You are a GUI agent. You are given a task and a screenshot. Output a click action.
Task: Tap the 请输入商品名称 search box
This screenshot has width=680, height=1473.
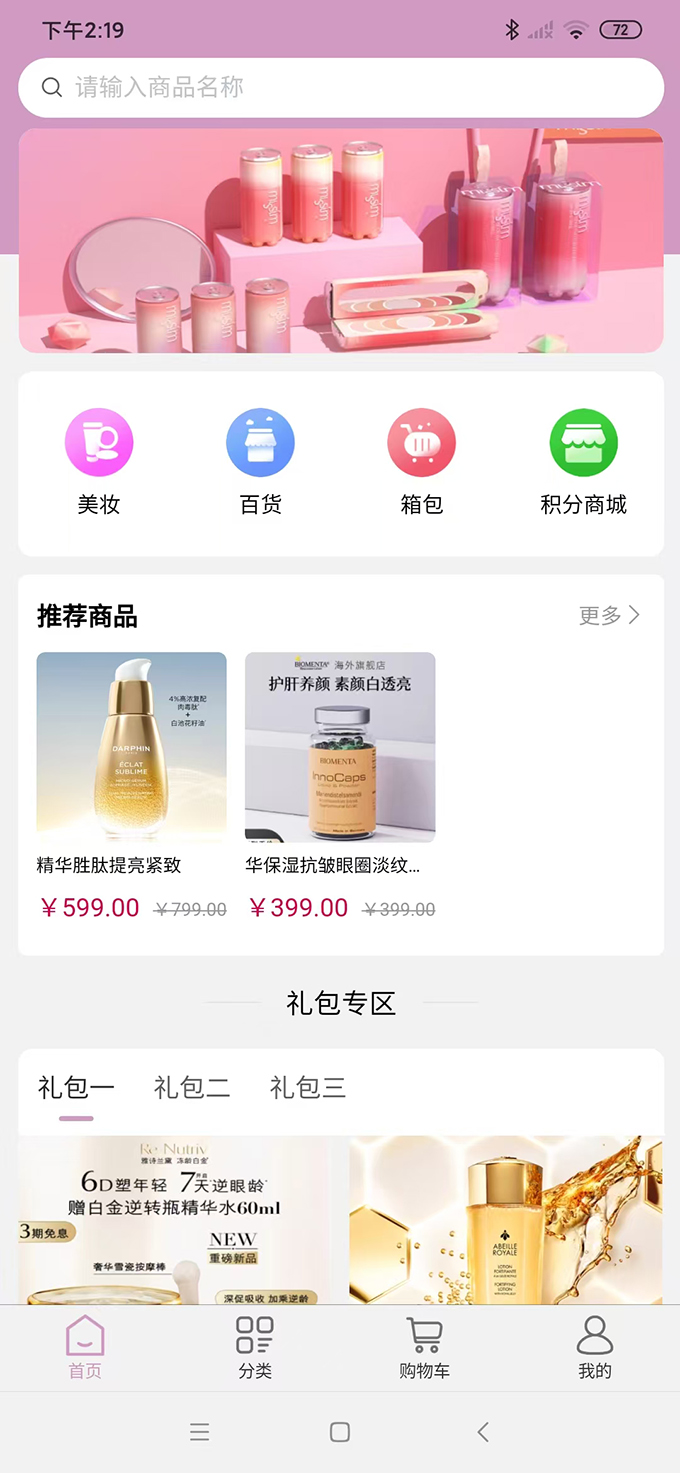point(340,88)
